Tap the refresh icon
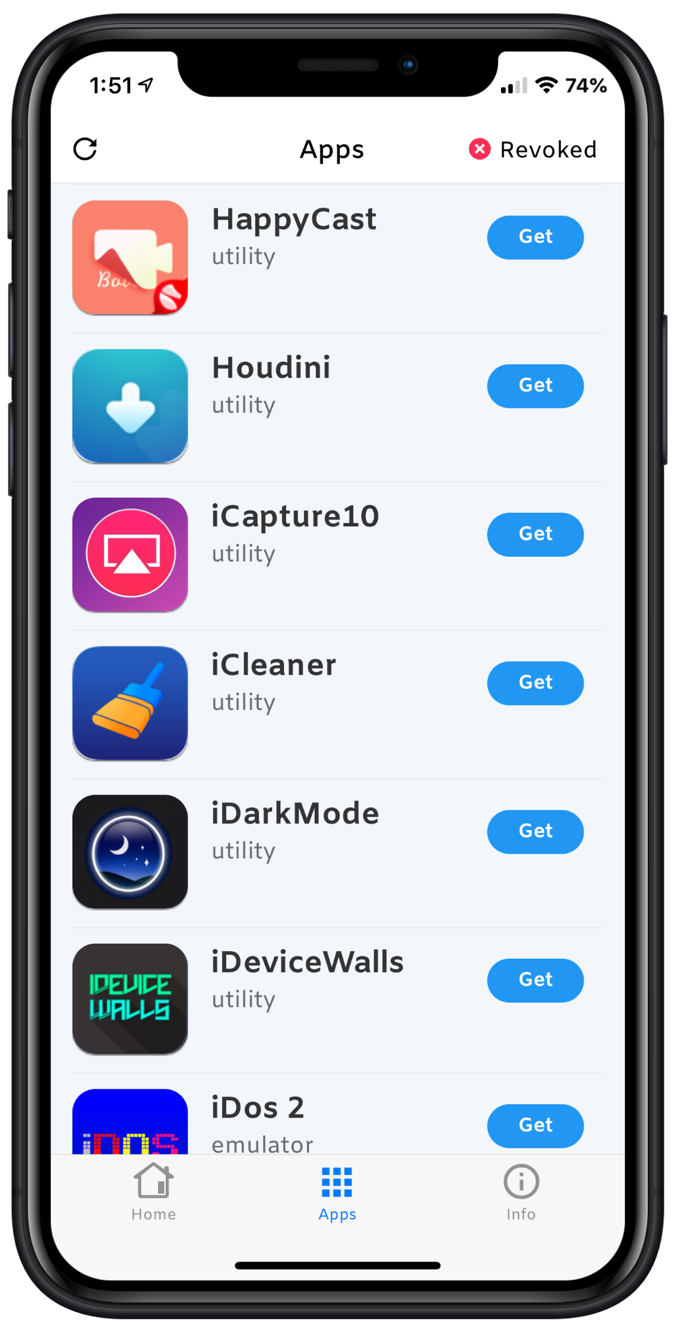This screenshot has height=1336, width=675. [x=85, y=149]
